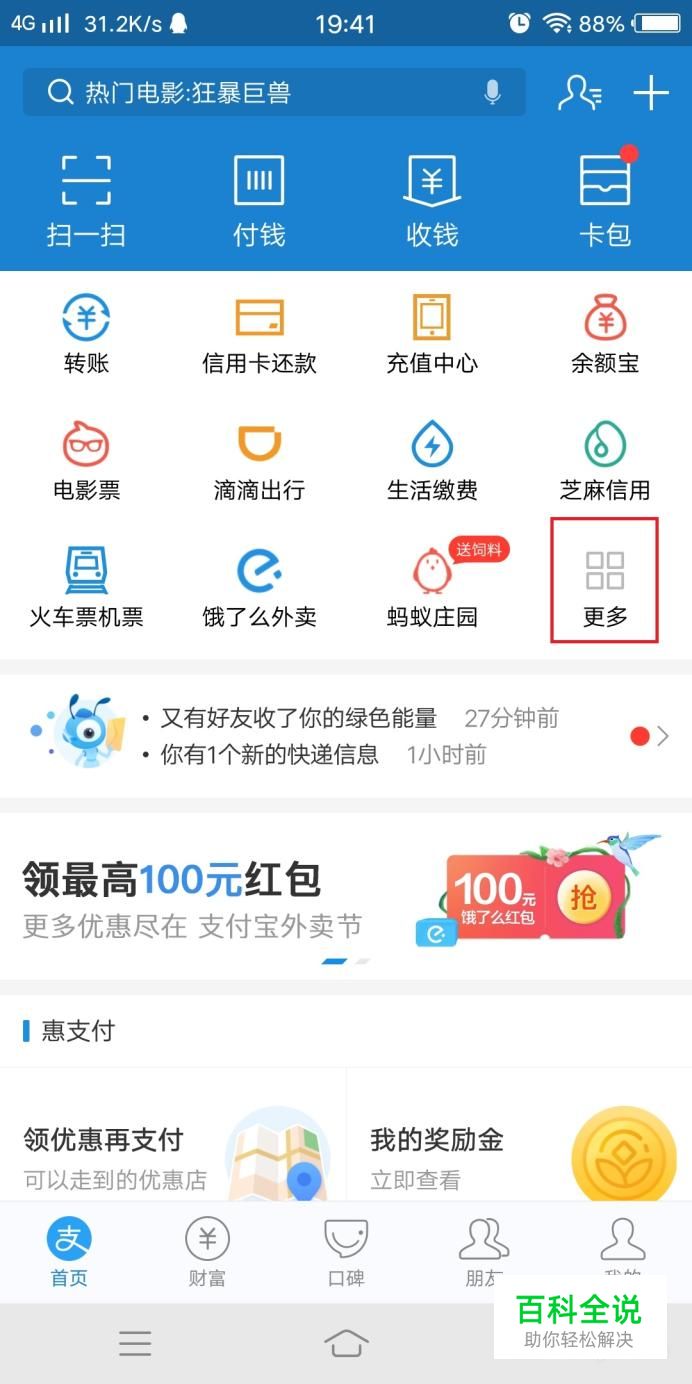Open 生活缴费 bill payment

point(432,462)
